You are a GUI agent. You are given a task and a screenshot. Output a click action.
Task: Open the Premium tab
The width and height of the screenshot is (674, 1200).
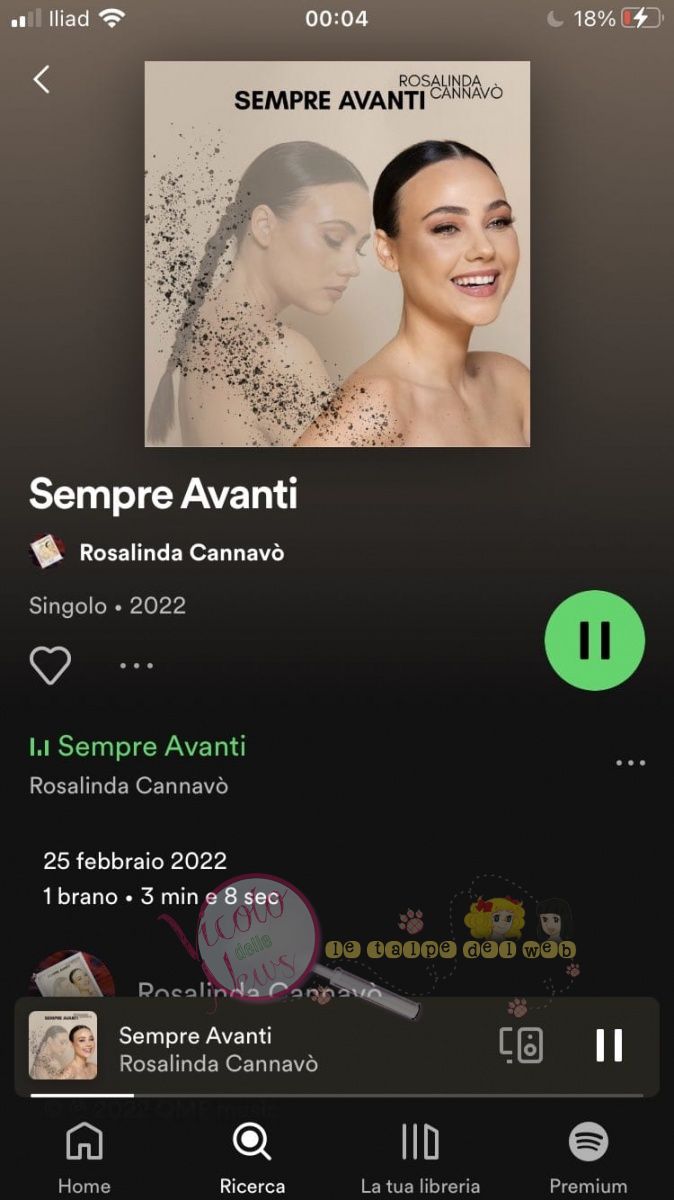pyautogui.click(x=588, y=1158)
